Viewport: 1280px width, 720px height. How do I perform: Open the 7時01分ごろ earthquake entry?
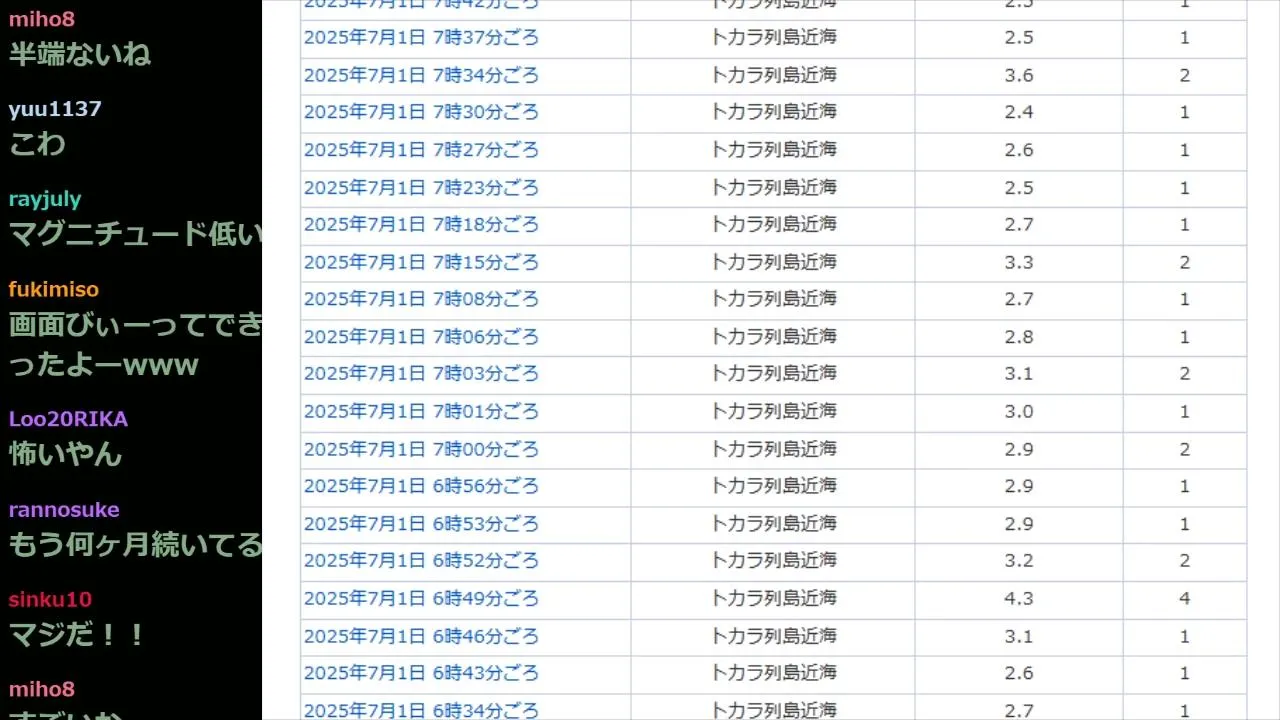[x=421, y=411]
